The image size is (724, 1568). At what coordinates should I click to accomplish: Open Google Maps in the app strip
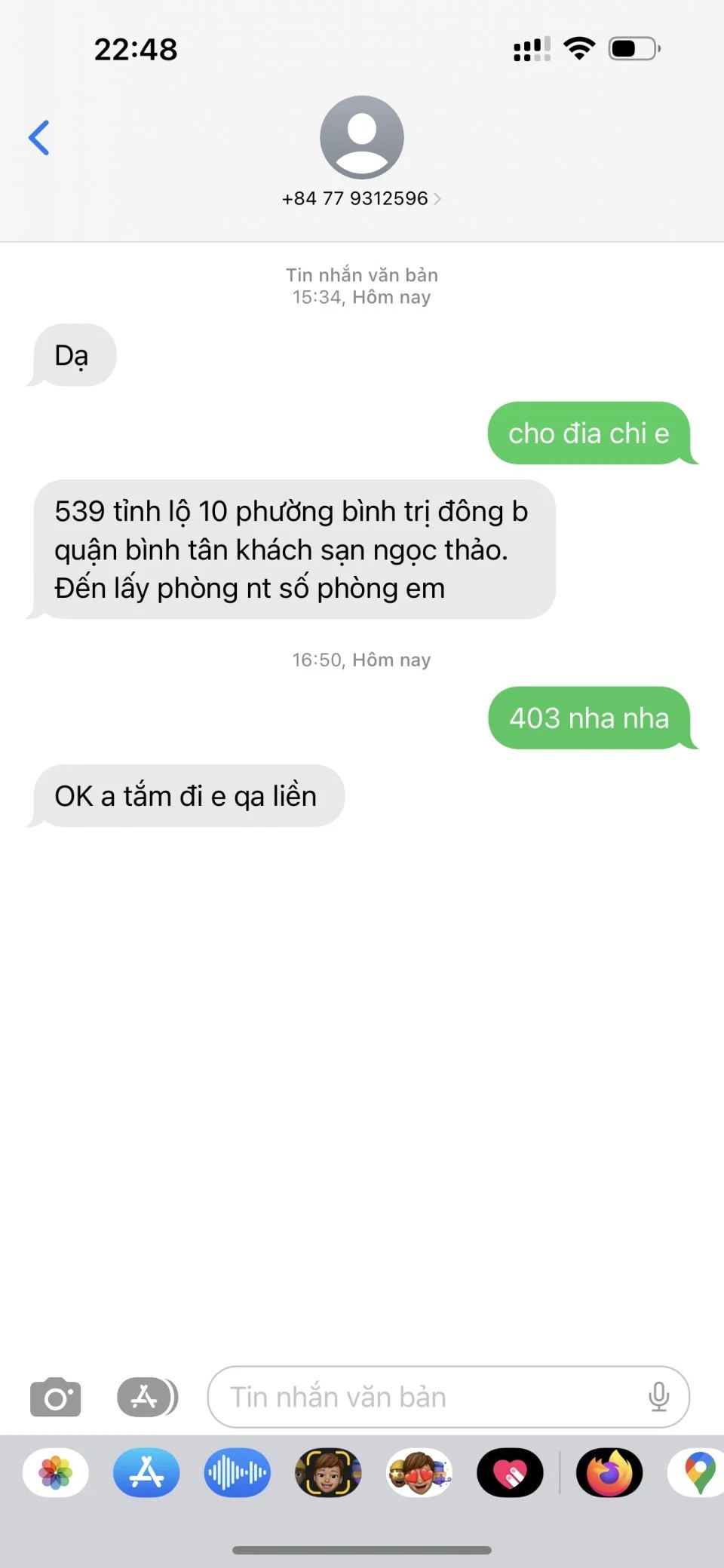[698, 1472]
